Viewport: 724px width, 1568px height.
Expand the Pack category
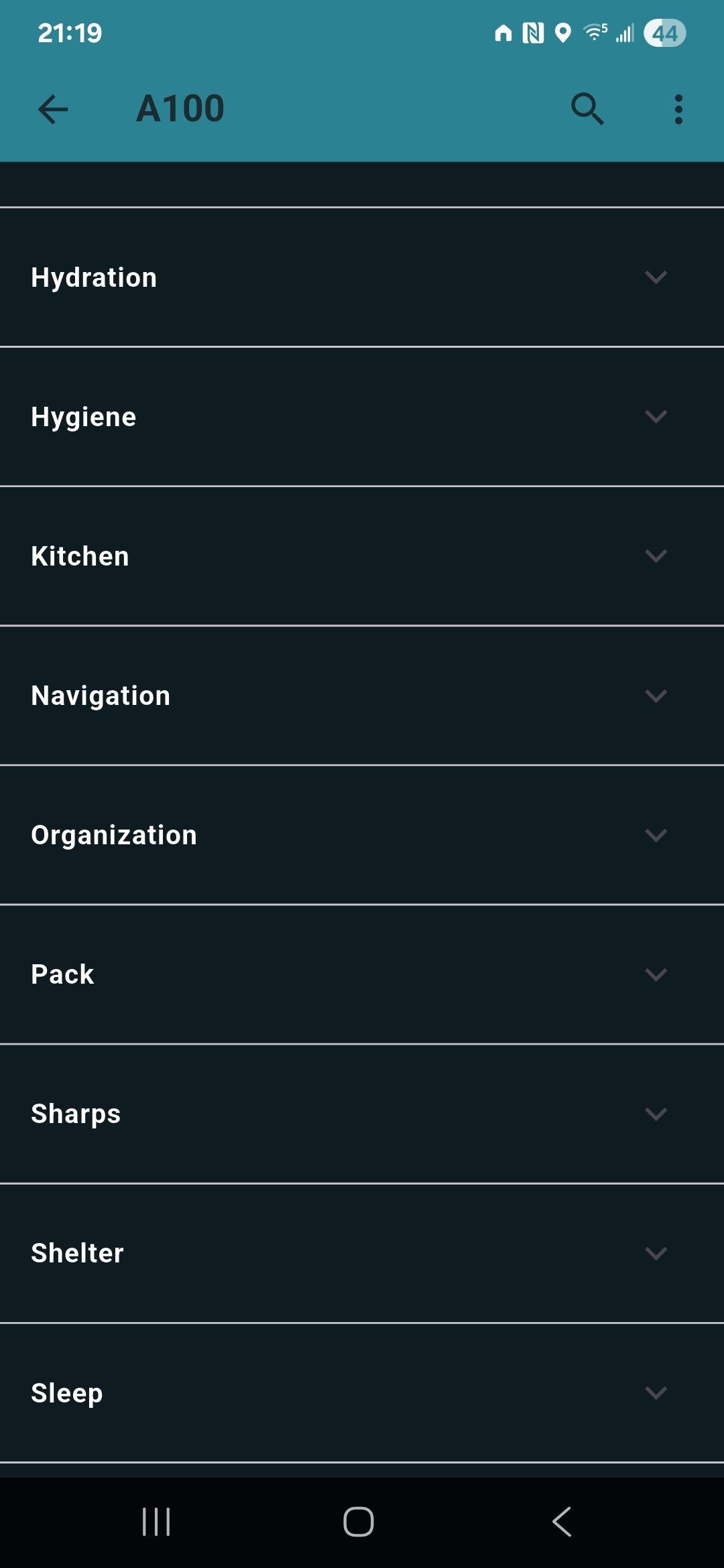(x=656, y=974)
